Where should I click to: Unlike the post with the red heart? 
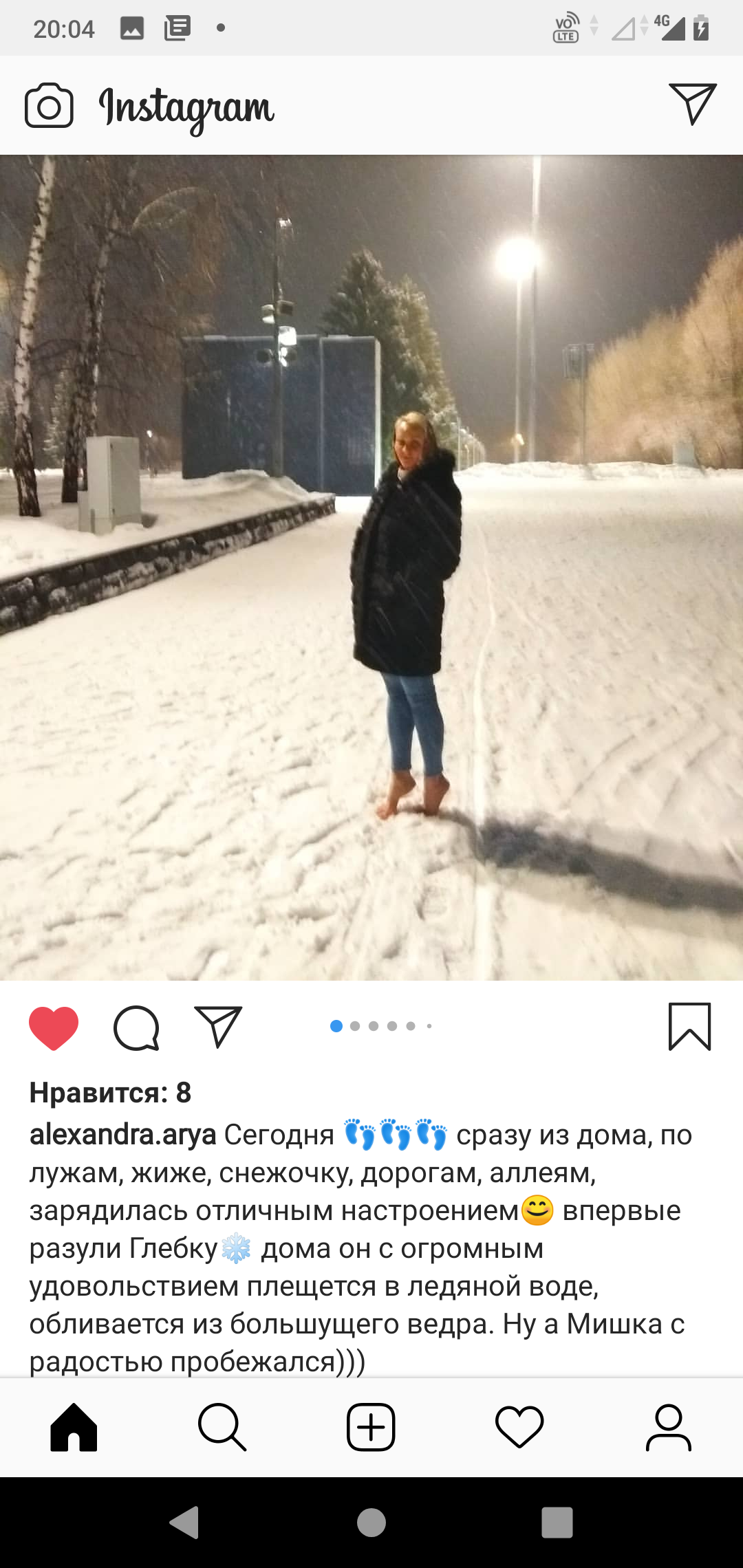click(x=54, y=1027)
